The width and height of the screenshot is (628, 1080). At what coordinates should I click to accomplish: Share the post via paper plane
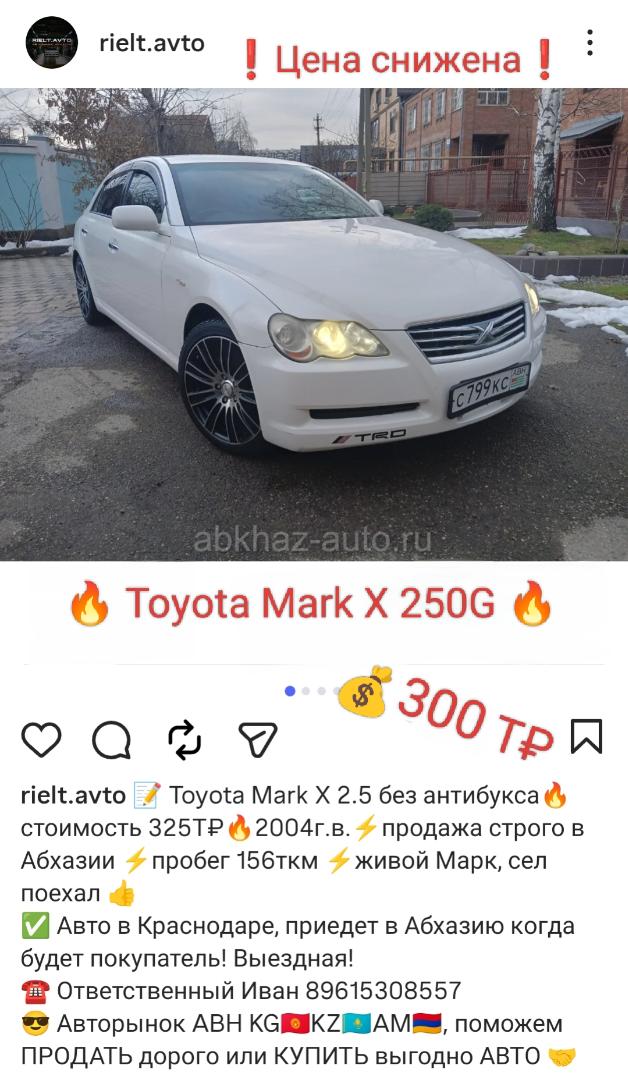pos(257,739)
